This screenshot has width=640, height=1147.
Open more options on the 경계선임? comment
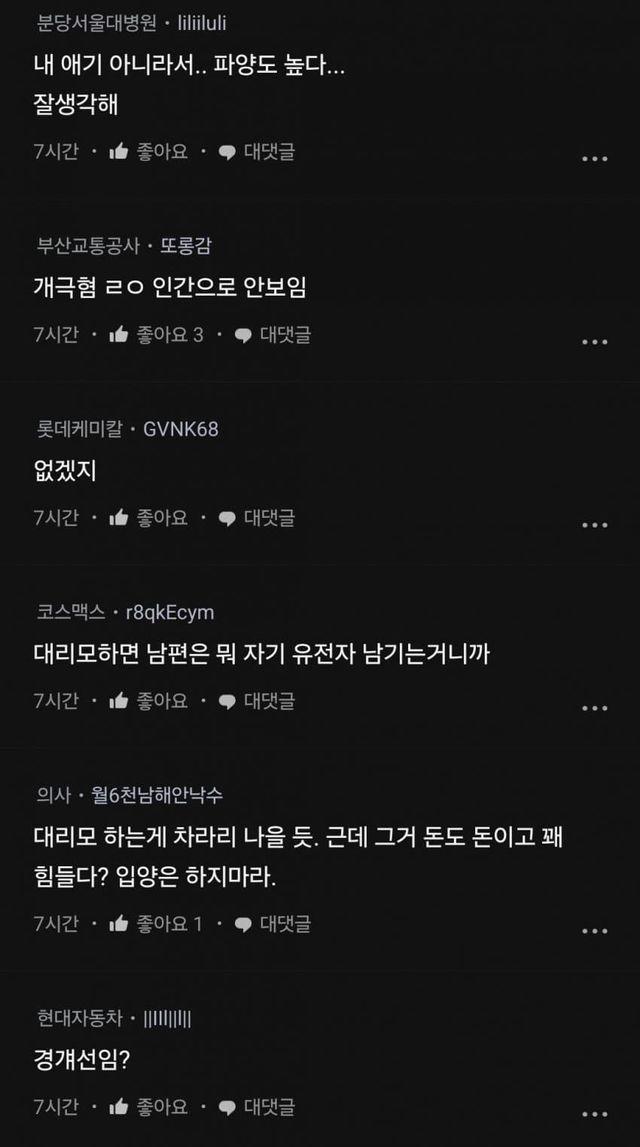pos(594,1114)
